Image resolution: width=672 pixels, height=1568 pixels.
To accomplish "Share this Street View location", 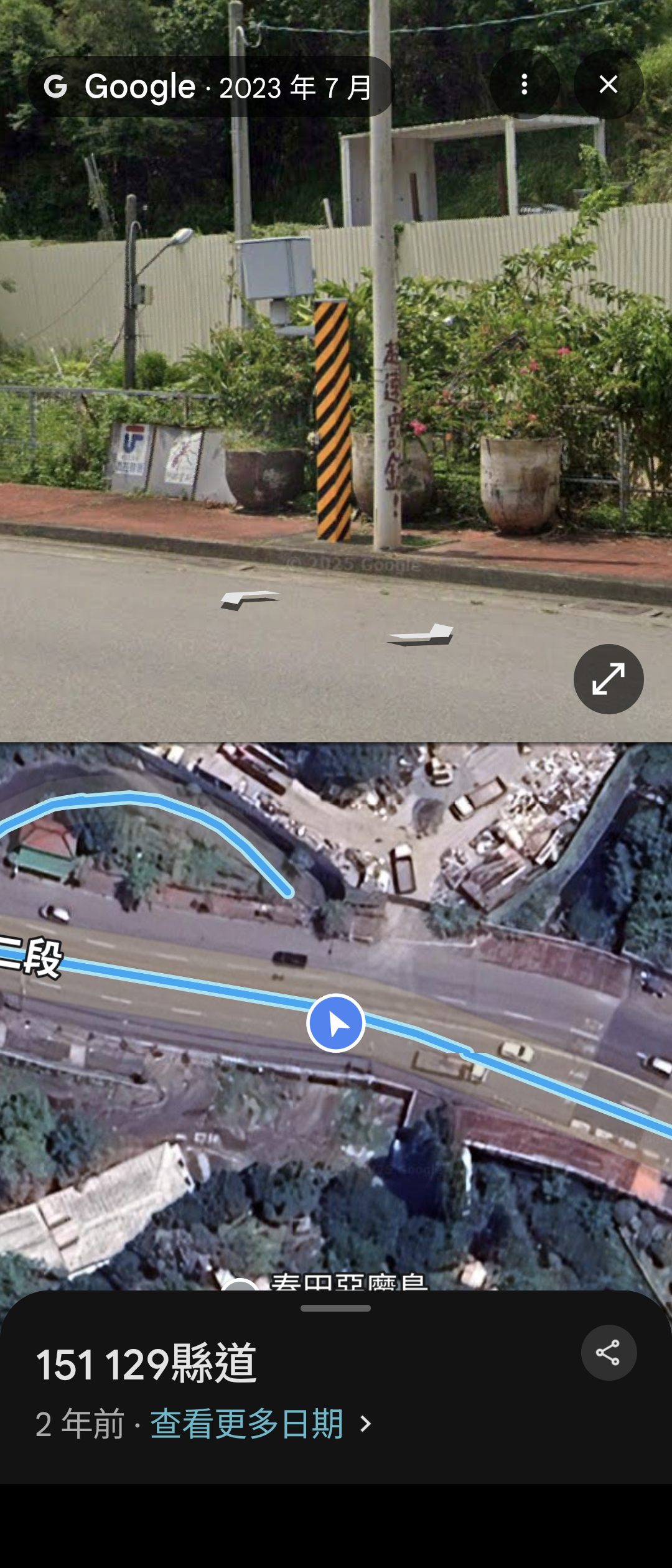I will coord(608,1353).
